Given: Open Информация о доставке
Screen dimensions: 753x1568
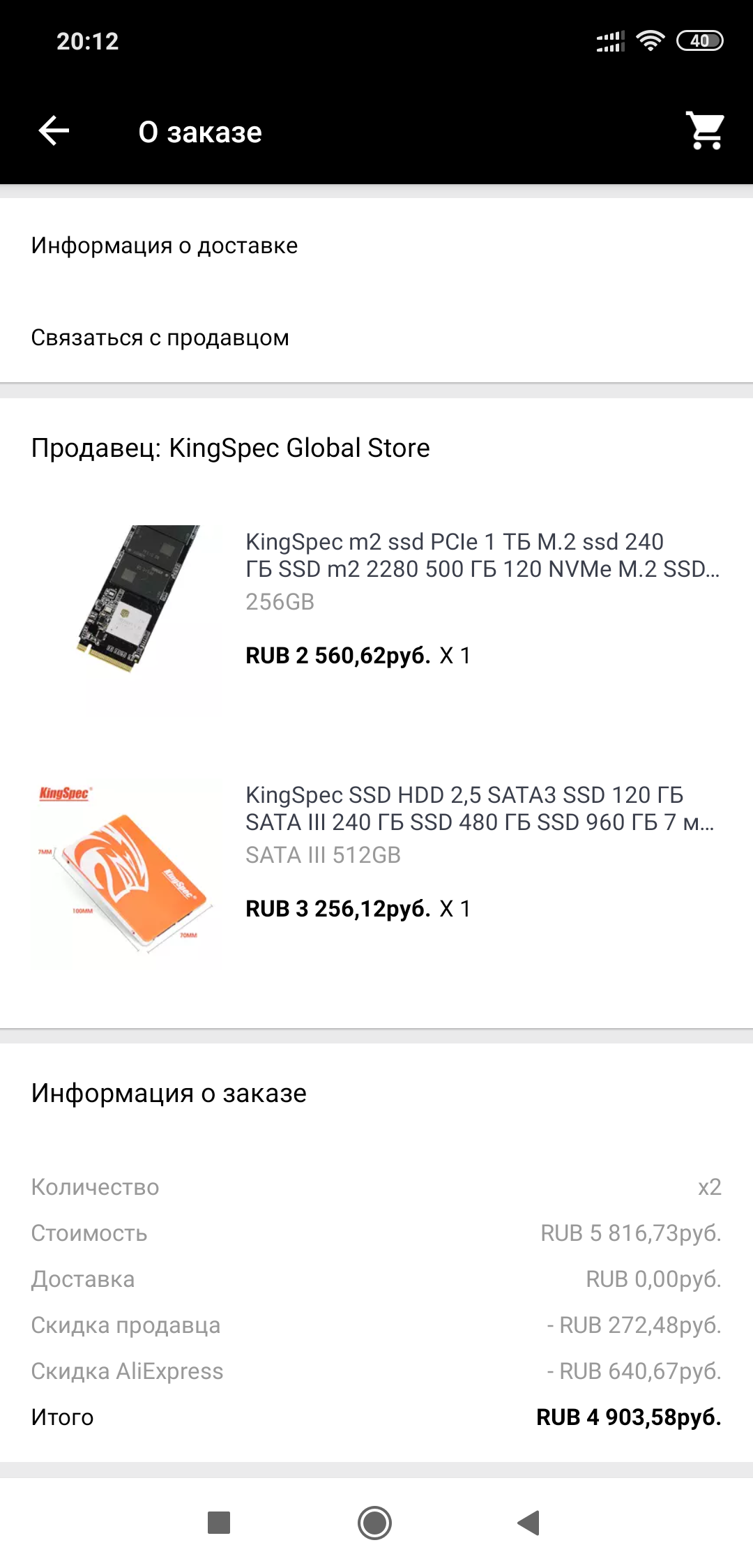Looking at the screenshot, I should pyautogui.click(x=165, y=246).
